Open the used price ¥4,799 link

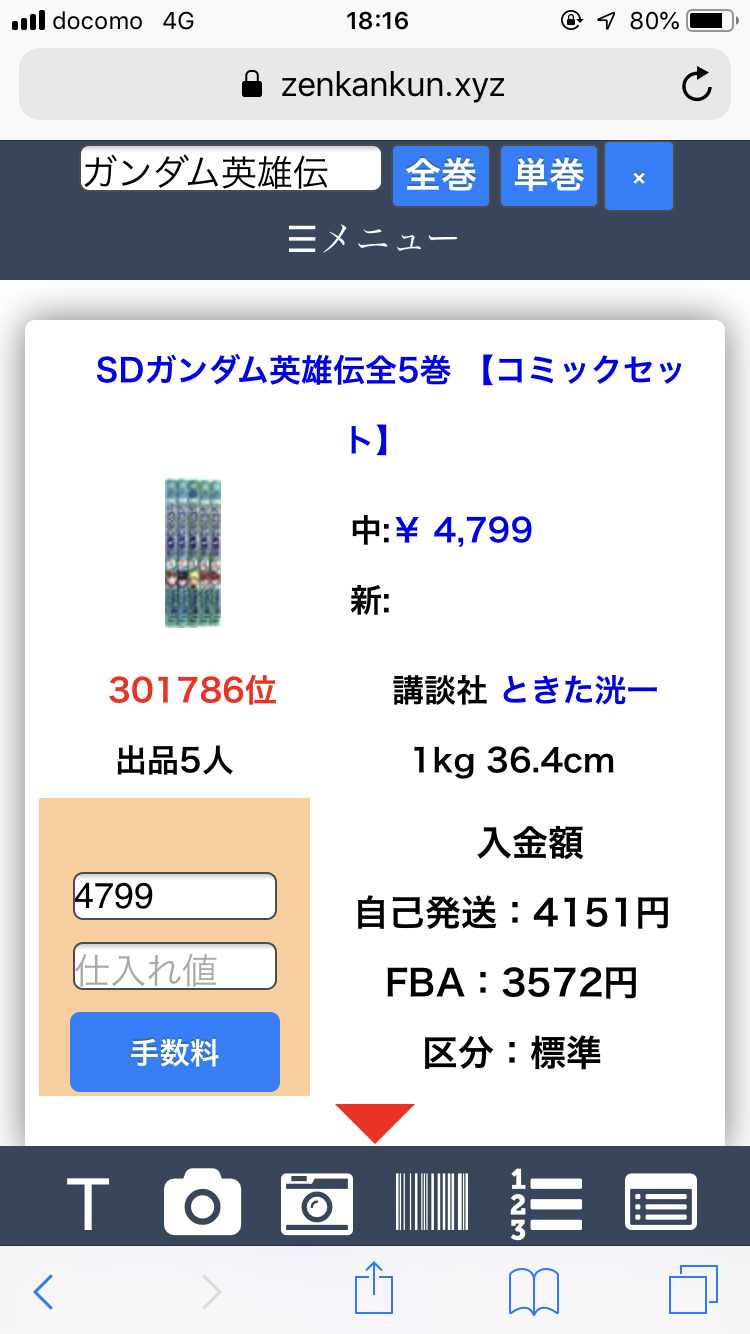pos(464,529)
